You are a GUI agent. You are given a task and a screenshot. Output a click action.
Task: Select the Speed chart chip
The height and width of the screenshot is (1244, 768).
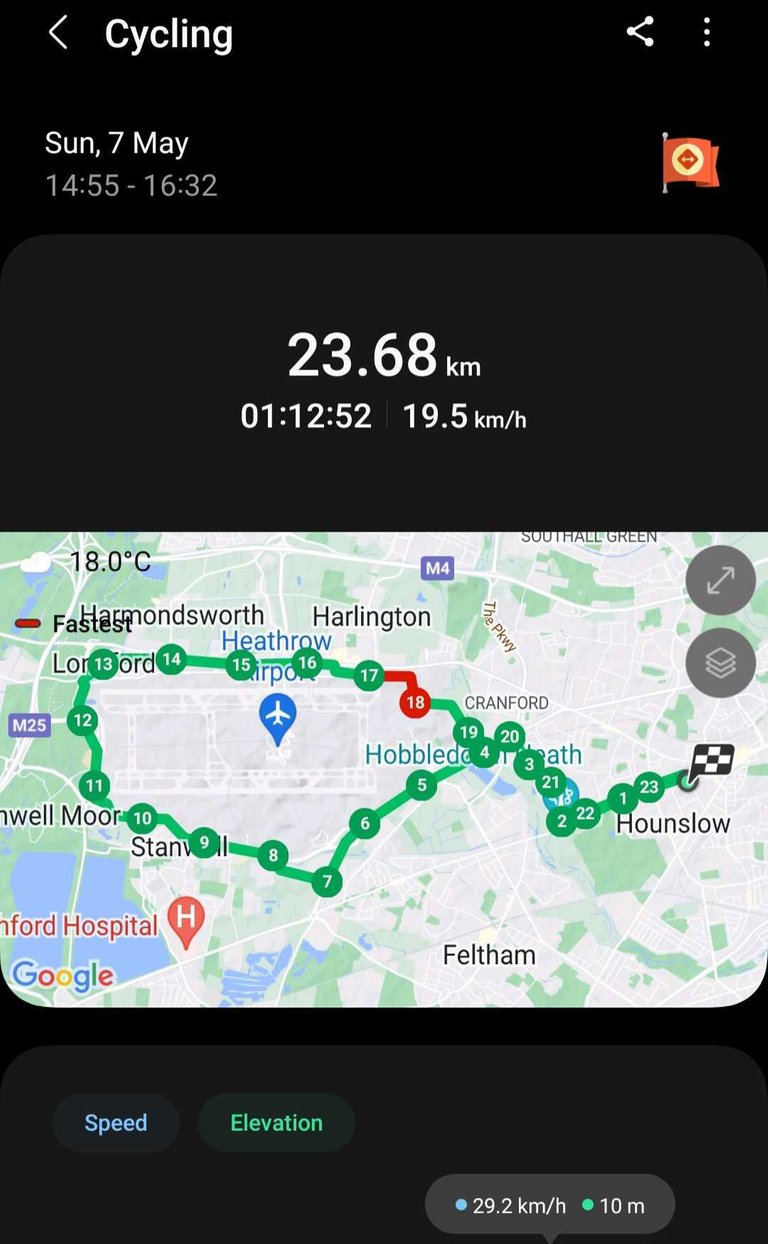(x=116, y=1122)
